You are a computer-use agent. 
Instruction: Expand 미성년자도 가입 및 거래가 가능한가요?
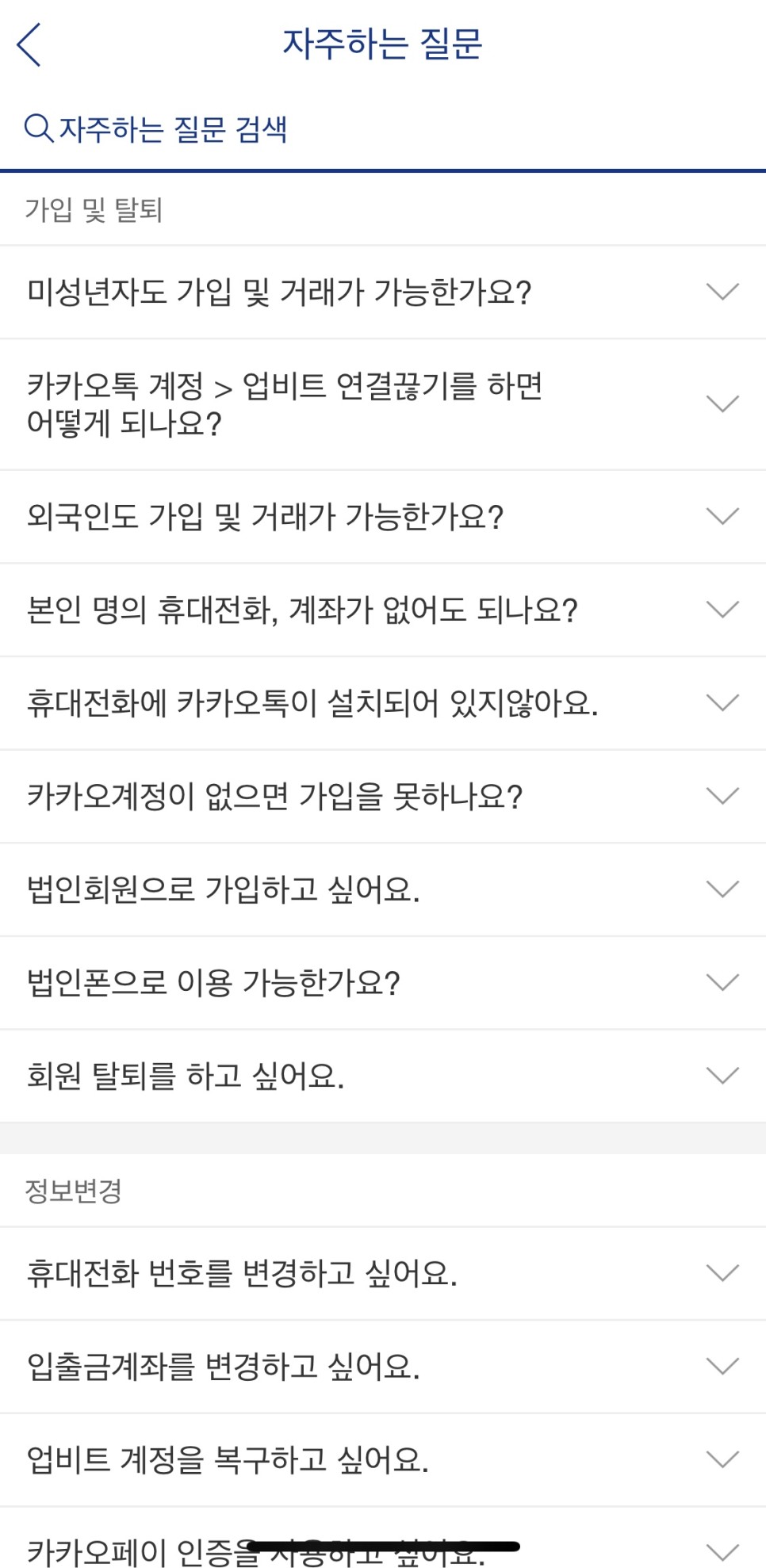(x=383, y=292)
